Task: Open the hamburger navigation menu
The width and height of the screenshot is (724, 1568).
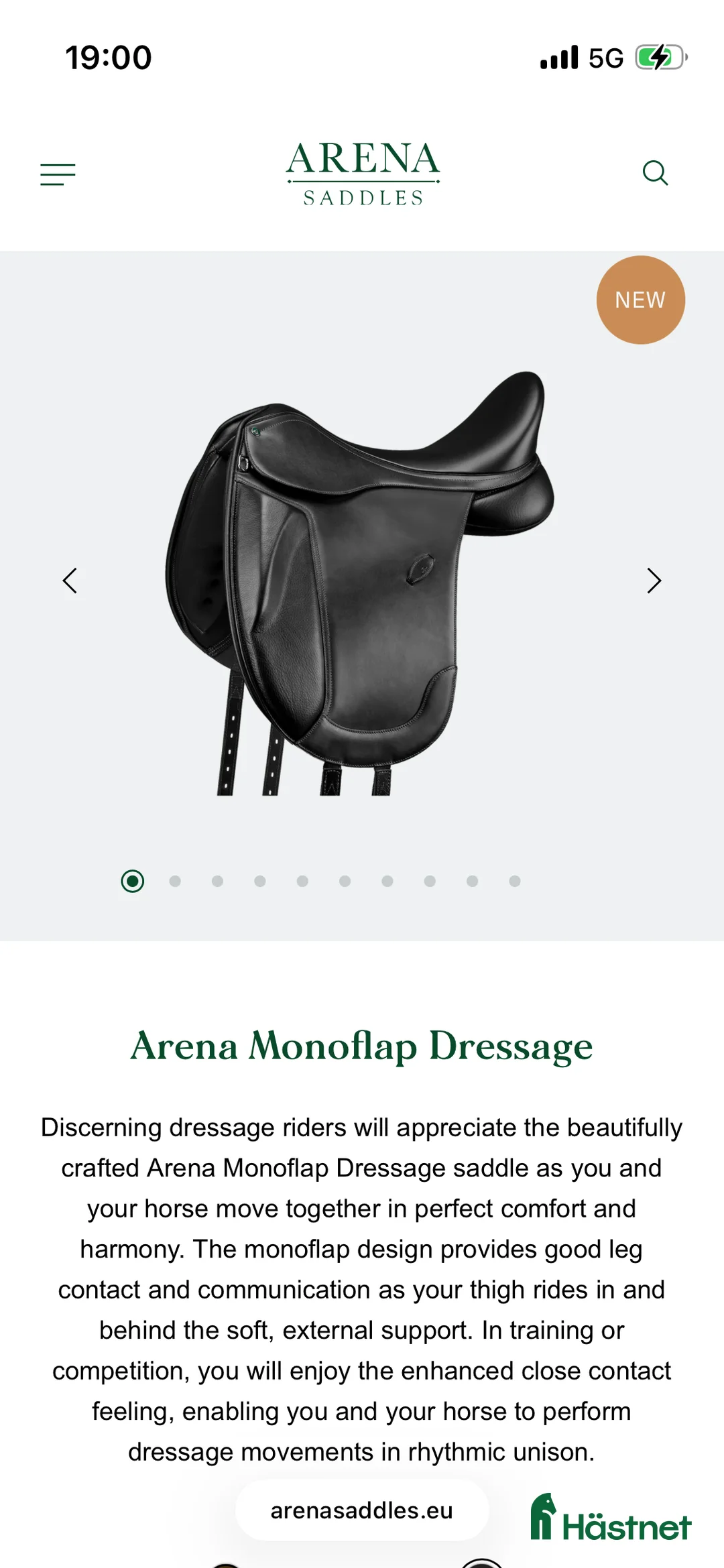Action: [58, 174]
